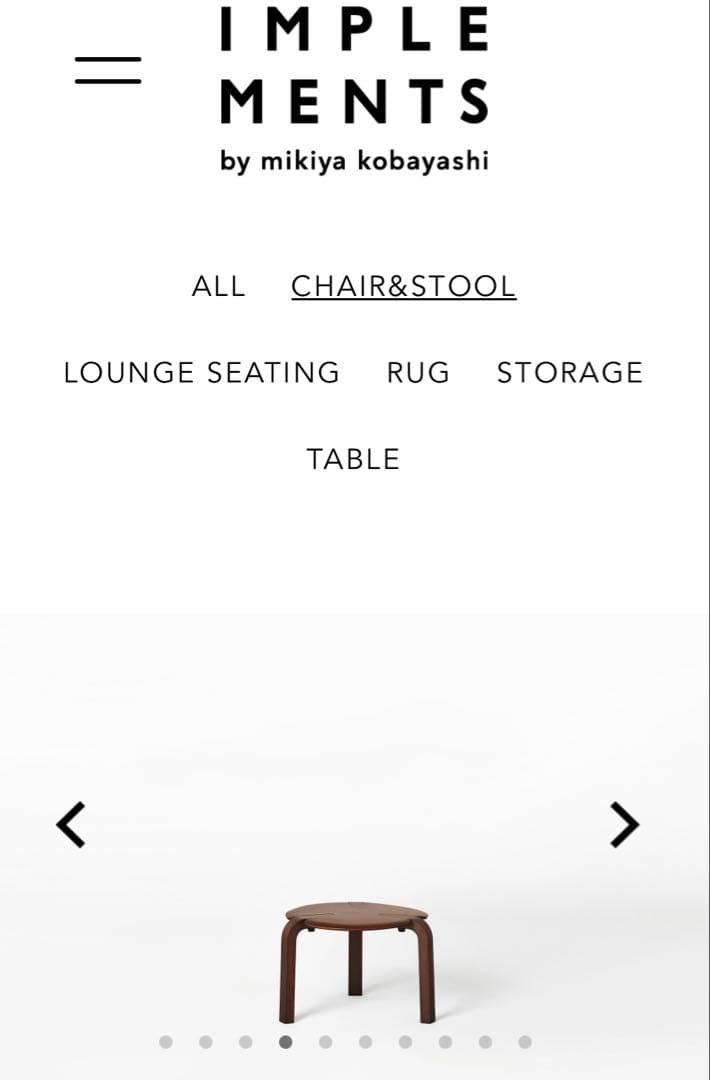The height and width of the screenshot is (1080, 710).
Task: View the STORAGE category
Action: [x=569, y=373]
